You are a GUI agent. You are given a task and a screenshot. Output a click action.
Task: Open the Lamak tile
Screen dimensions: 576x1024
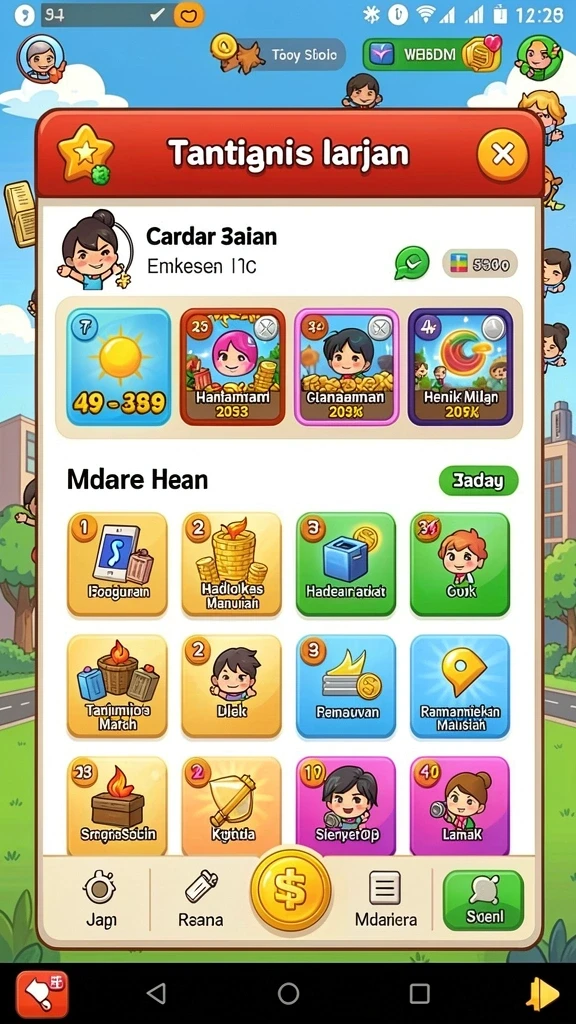[460, 806]
